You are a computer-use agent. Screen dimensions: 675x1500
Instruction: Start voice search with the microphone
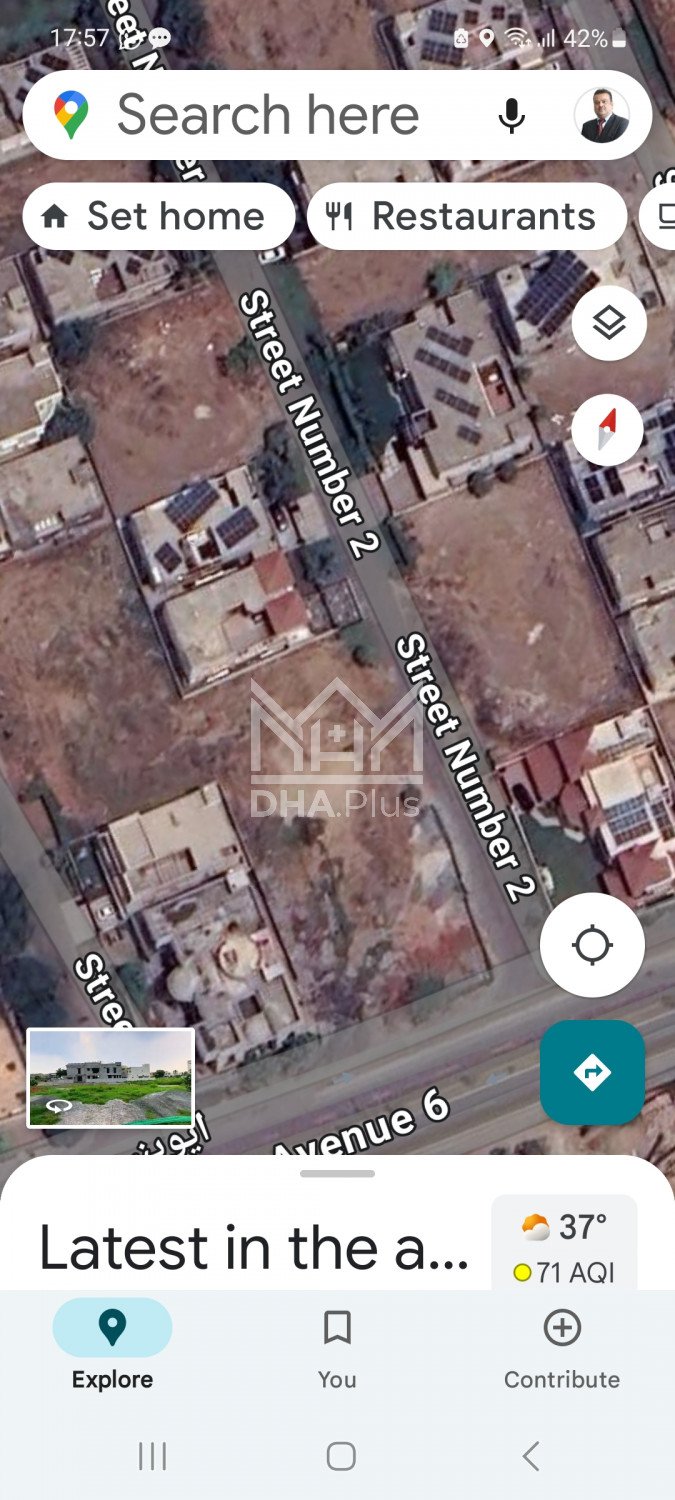click(x=511, y=116)
